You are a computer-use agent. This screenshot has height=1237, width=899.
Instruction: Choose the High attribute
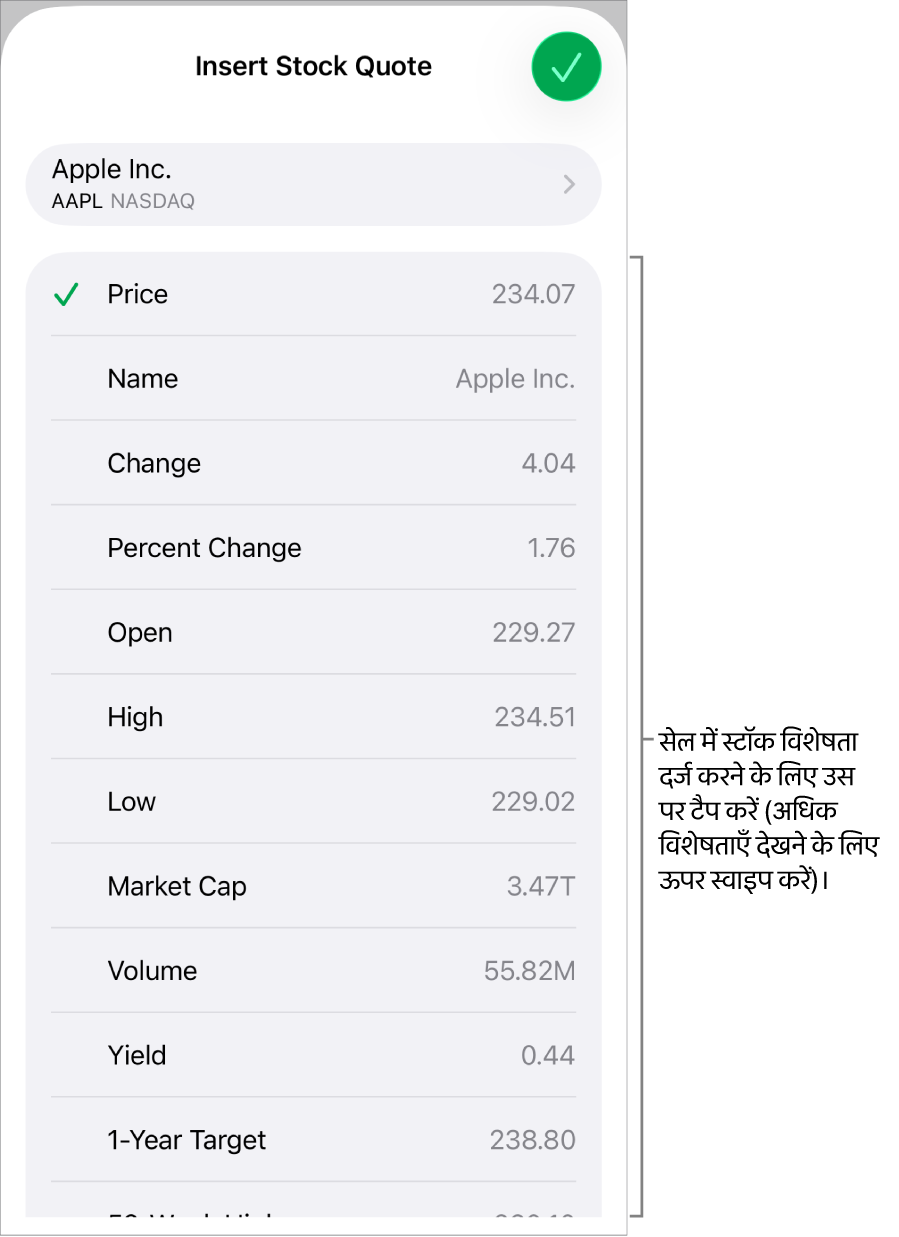(313, 717)
